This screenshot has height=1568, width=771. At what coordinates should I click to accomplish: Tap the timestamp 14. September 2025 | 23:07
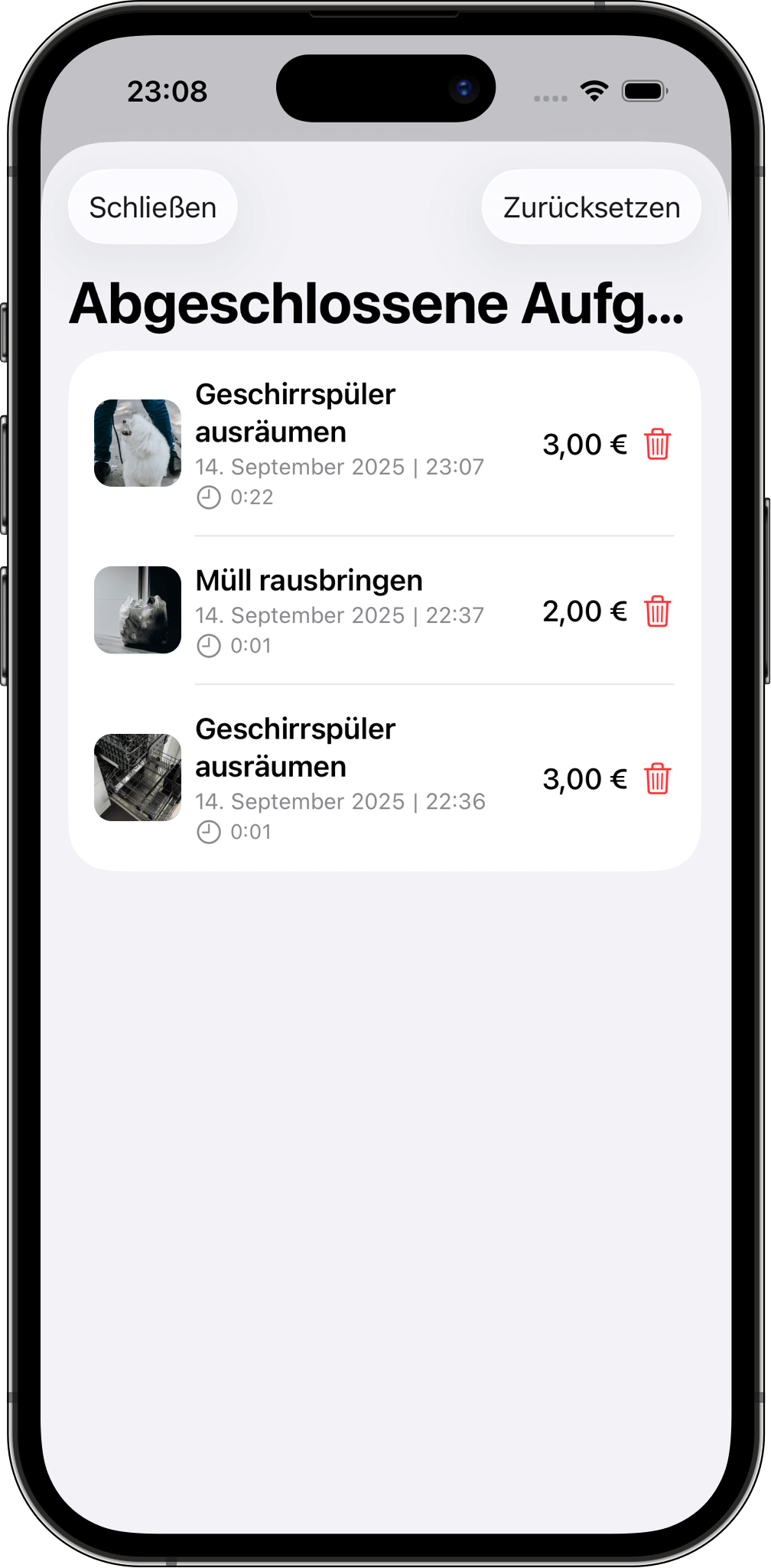[339, 467]
